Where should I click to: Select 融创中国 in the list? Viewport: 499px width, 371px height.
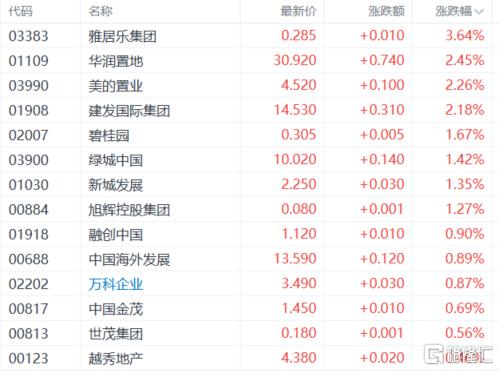(249, 234)
